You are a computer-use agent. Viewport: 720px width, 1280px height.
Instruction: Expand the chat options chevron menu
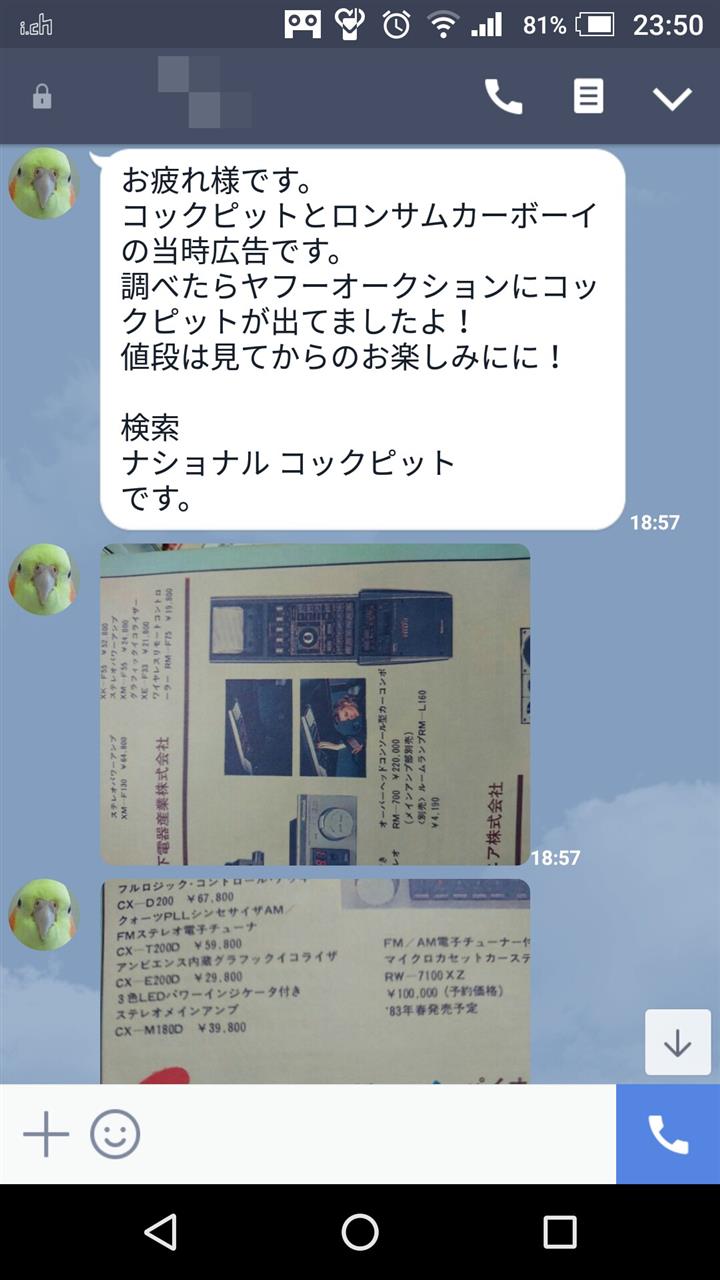coord(672,97)
